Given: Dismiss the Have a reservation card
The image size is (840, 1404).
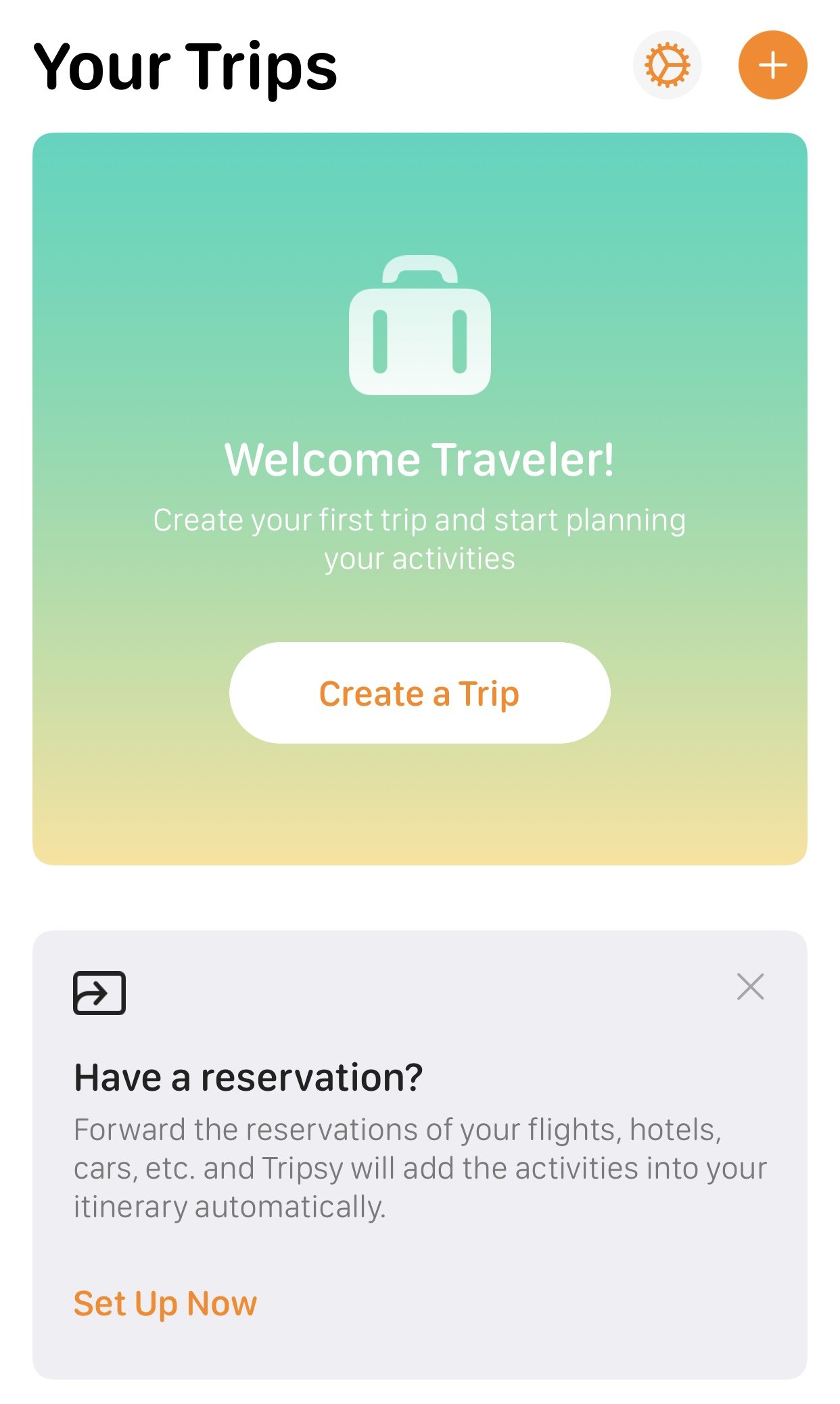Looking at the screenshot, I should pos(750,987).
